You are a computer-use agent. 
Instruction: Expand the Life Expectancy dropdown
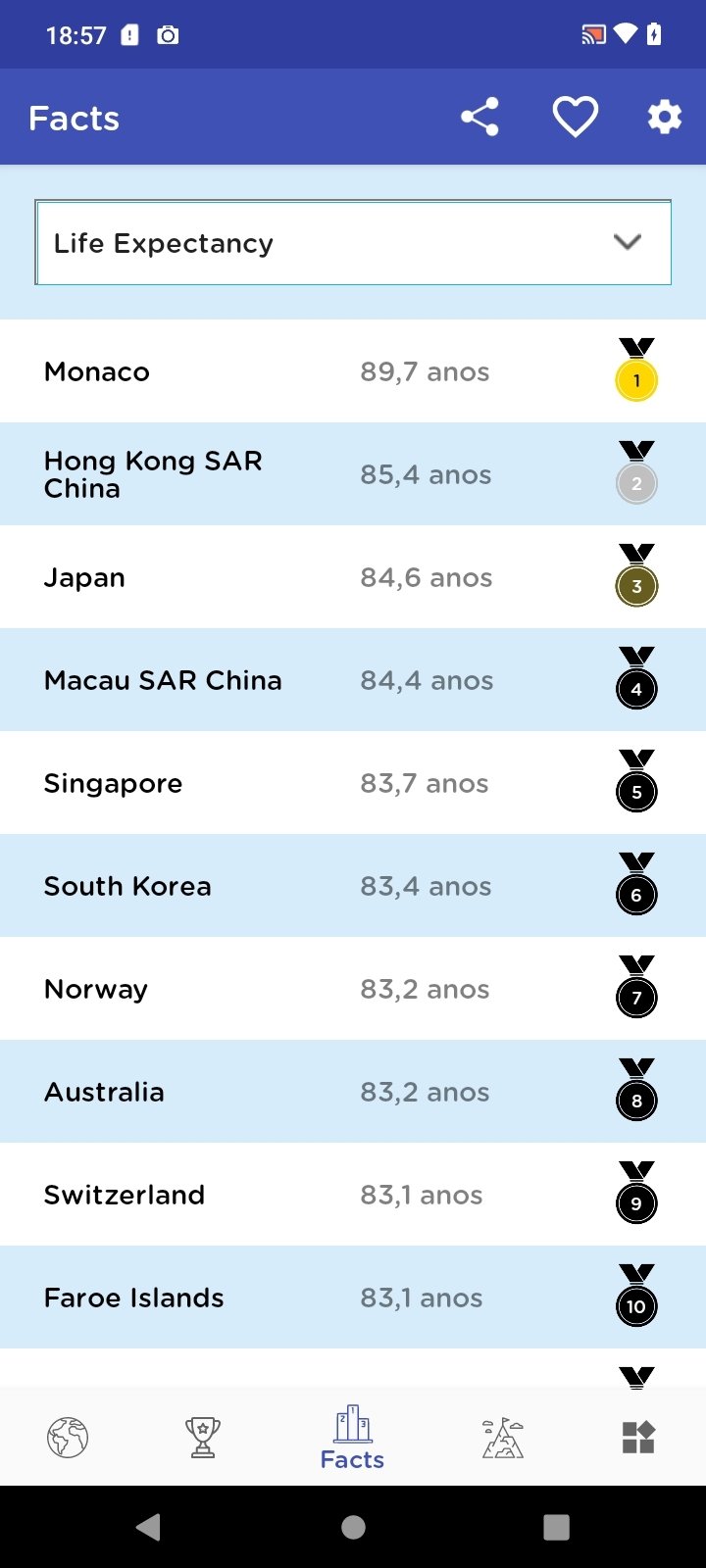tap(353, 243)
